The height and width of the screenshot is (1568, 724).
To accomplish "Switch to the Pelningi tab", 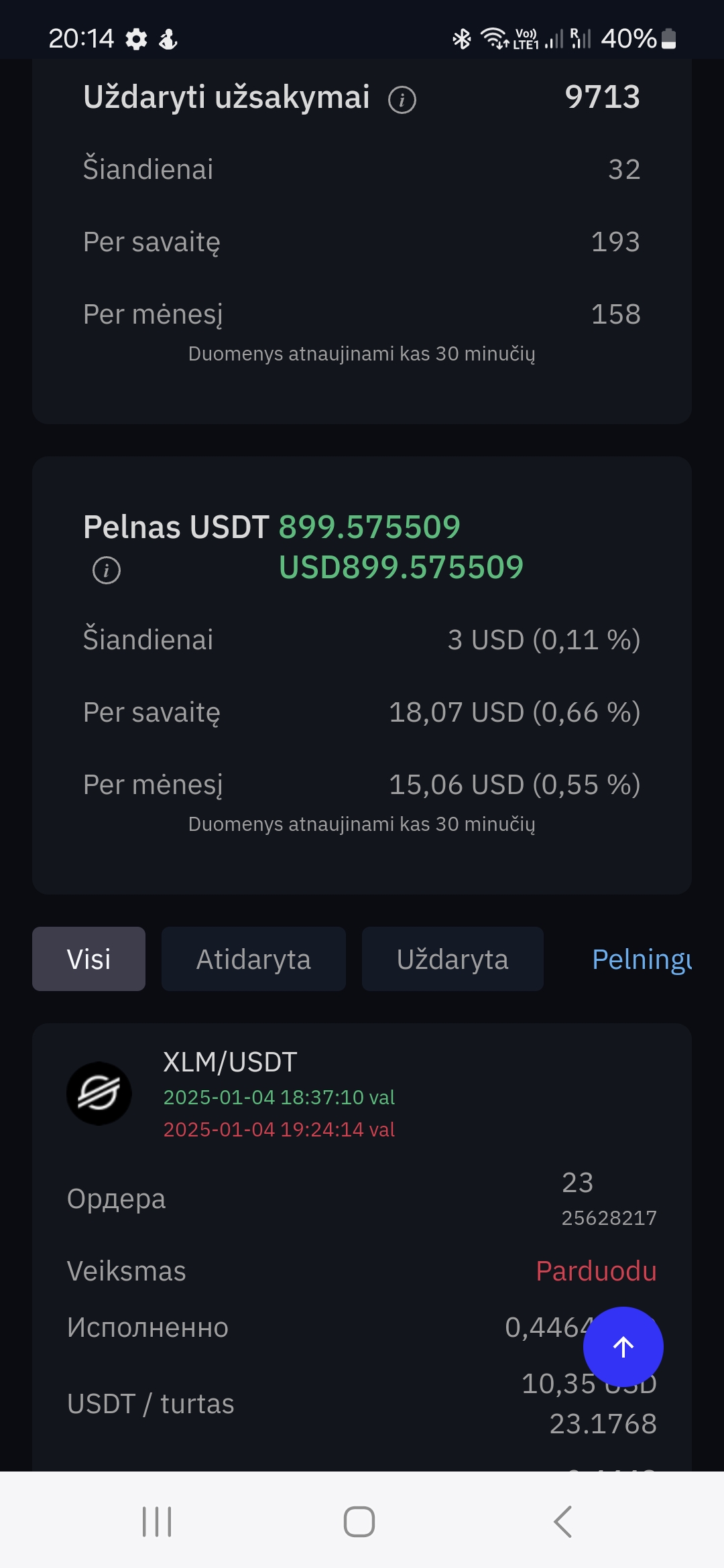I will (642, 959).
